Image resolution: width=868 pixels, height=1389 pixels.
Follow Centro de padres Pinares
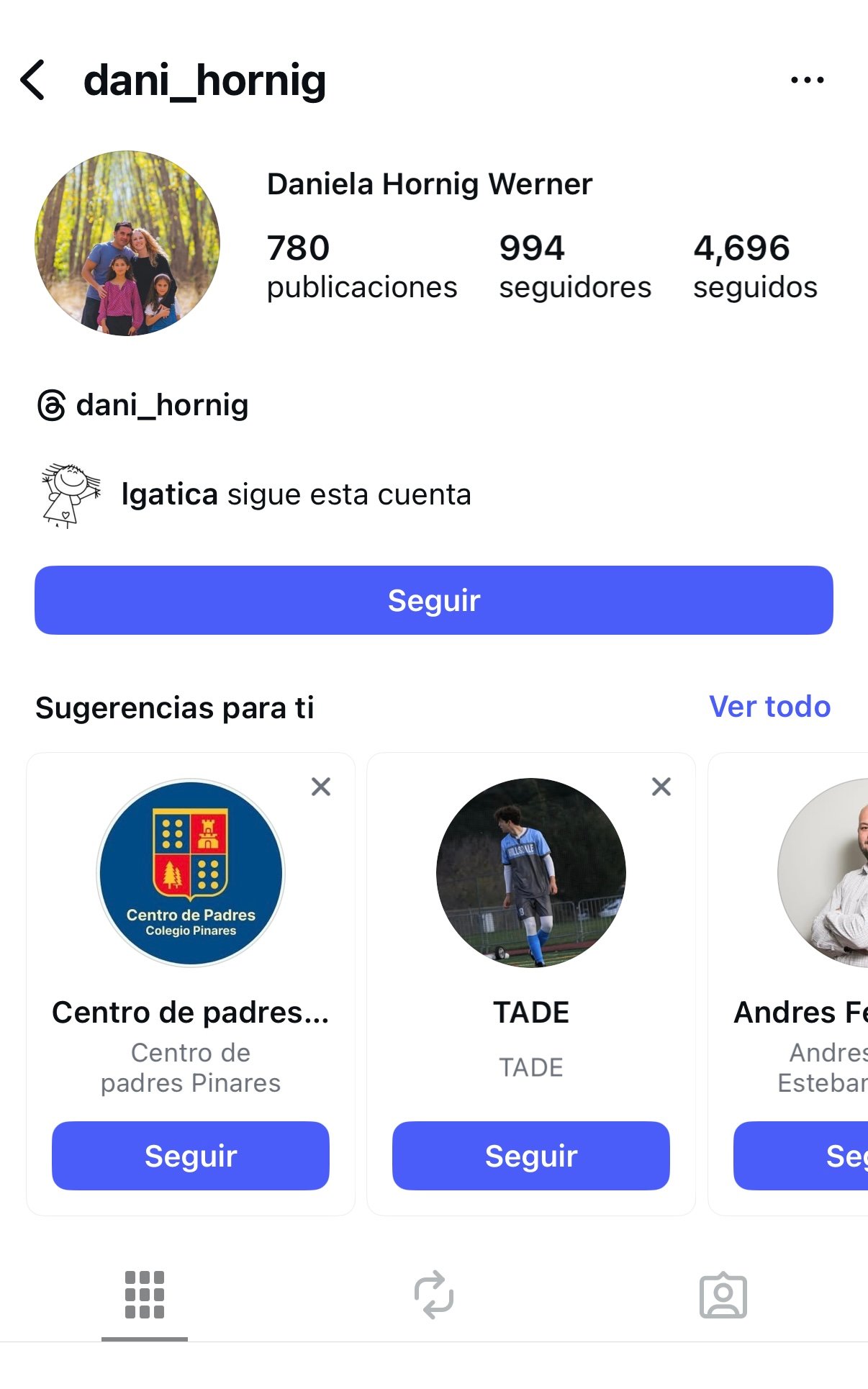[190, 1156]
